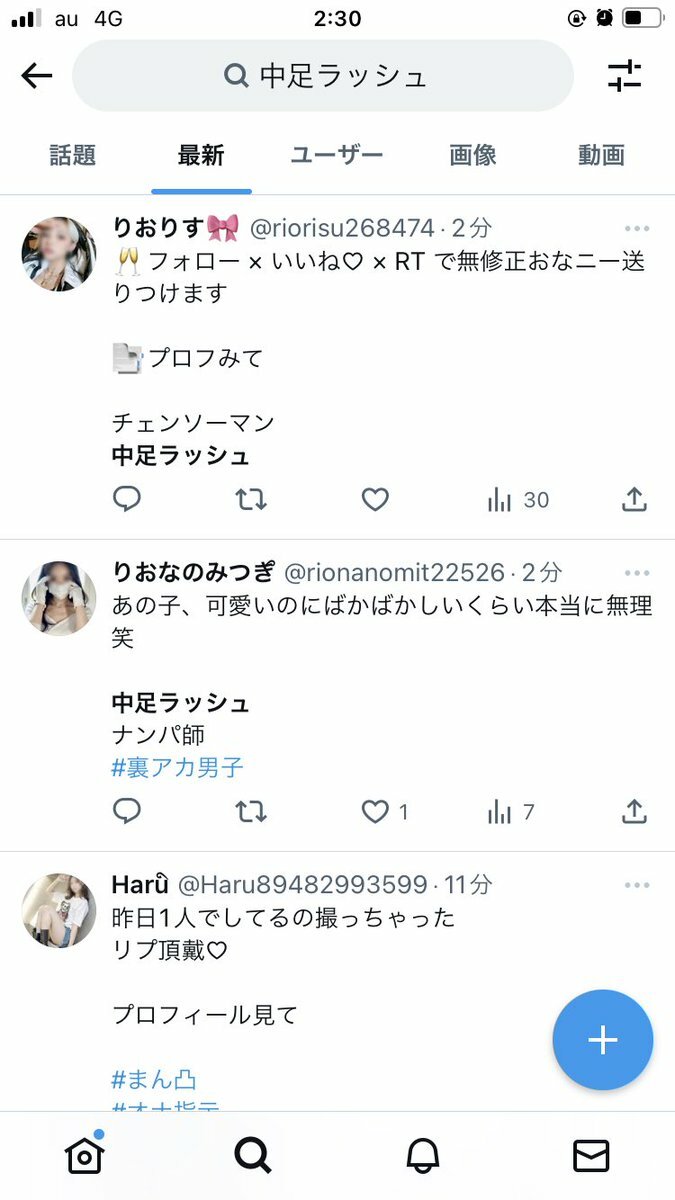Switch to the 話題 tab
675x1200 pixels.
pos(72,155)
